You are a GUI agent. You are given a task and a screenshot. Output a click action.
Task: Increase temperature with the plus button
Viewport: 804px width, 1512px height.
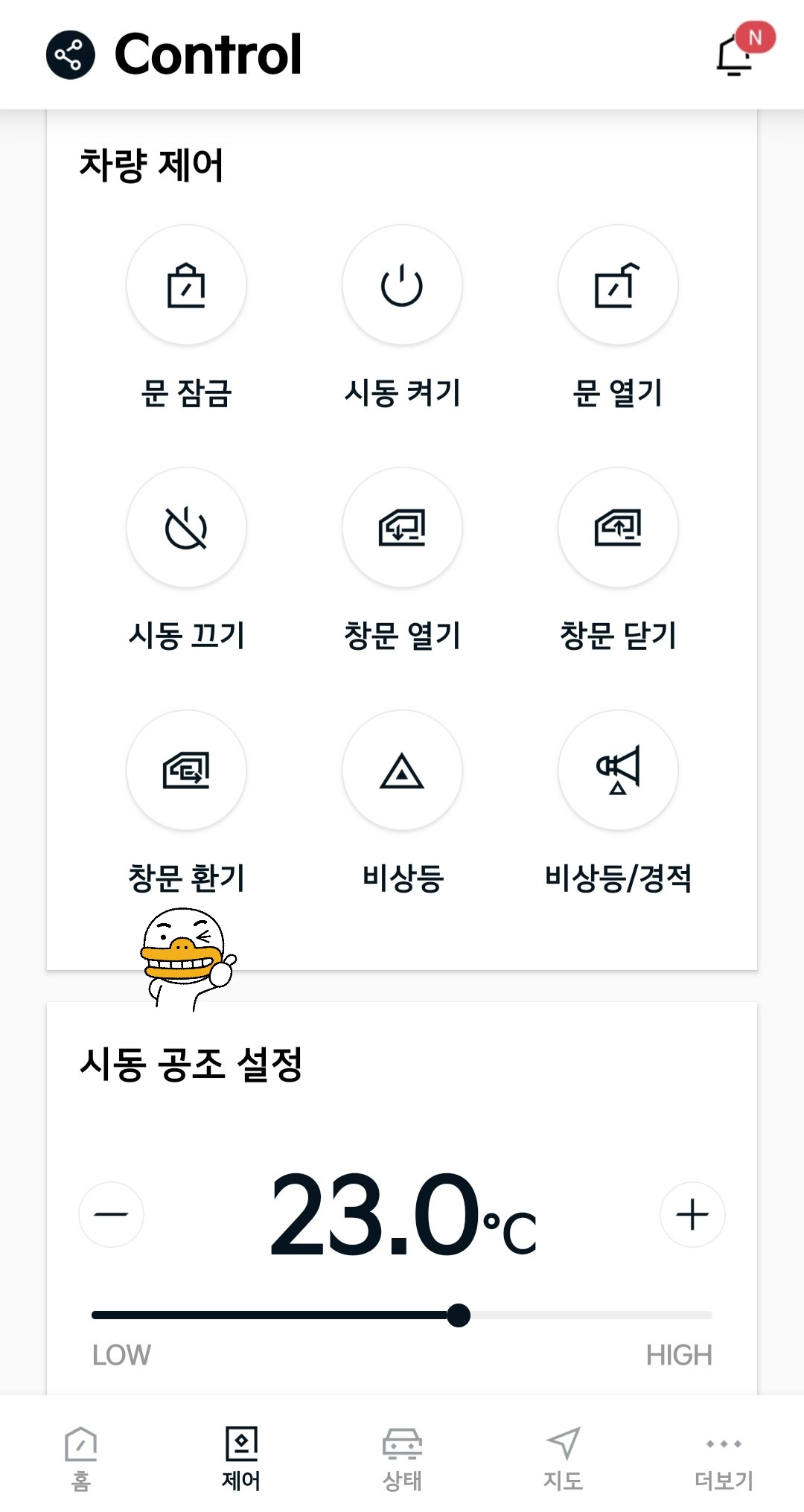point(692,1214)
